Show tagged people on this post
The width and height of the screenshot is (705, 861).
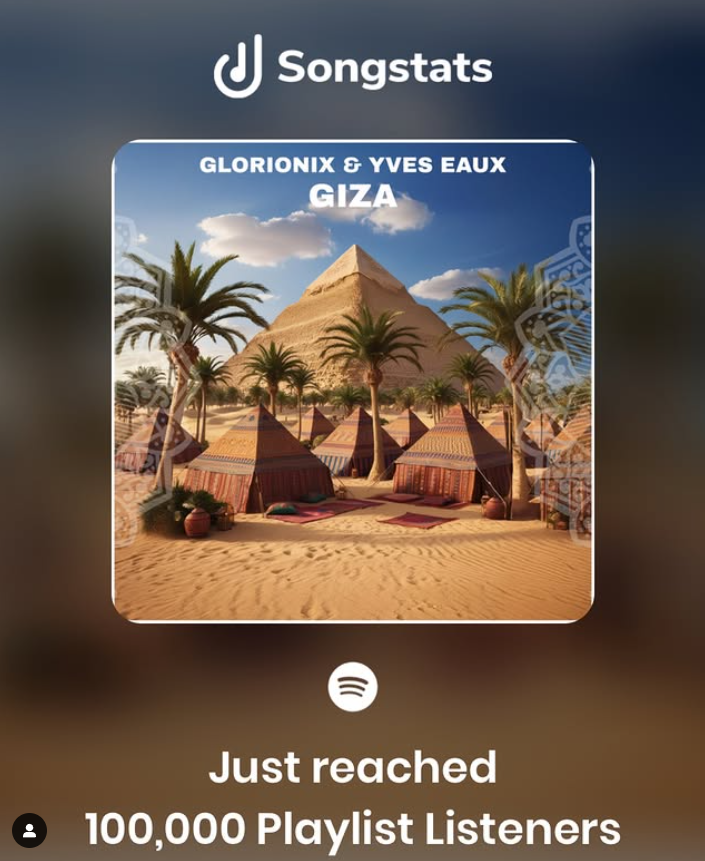click(29, 830)
